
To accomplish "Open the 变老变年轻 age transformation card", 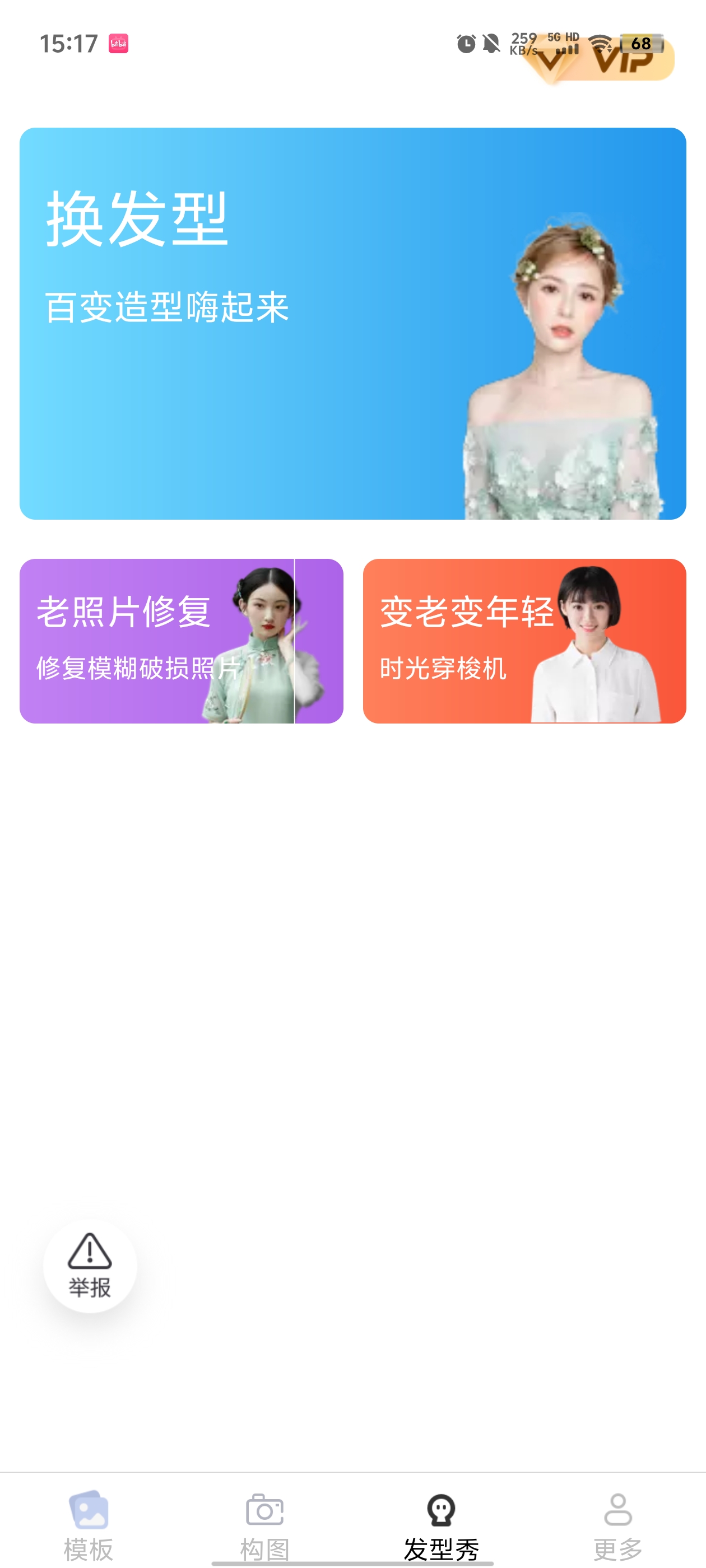I will 525,639.
